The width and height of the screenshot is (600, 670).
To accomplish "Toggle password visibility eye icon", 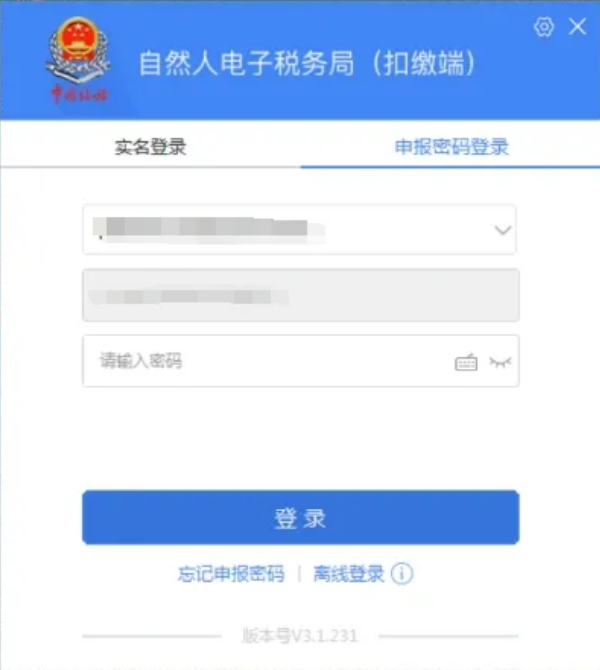I will tap(500, 362).
